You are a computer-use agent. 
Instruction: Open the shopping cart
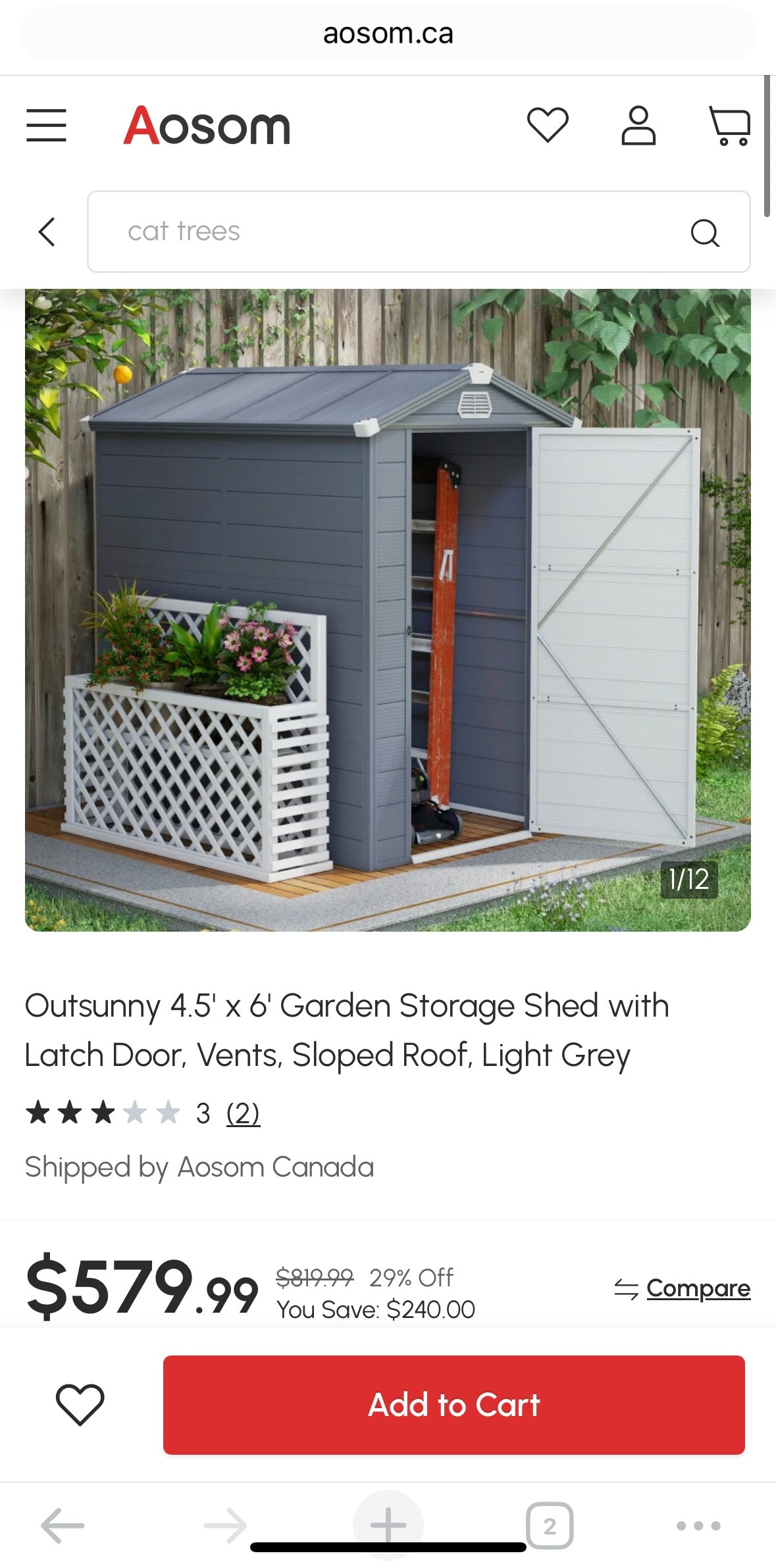(x=729, y=125)
